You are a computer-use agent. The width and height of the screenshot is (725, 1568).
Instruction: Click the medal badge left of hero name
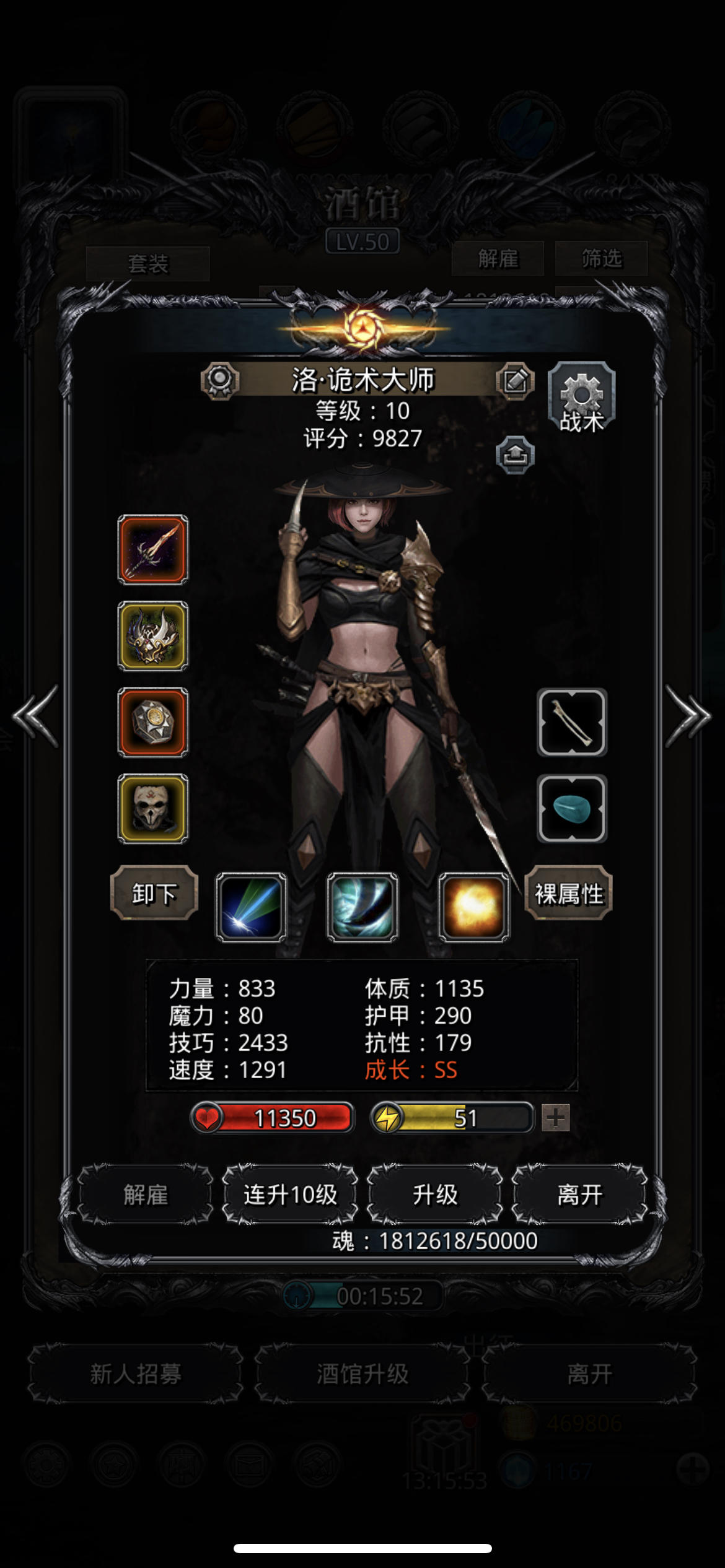click(220, 382)
